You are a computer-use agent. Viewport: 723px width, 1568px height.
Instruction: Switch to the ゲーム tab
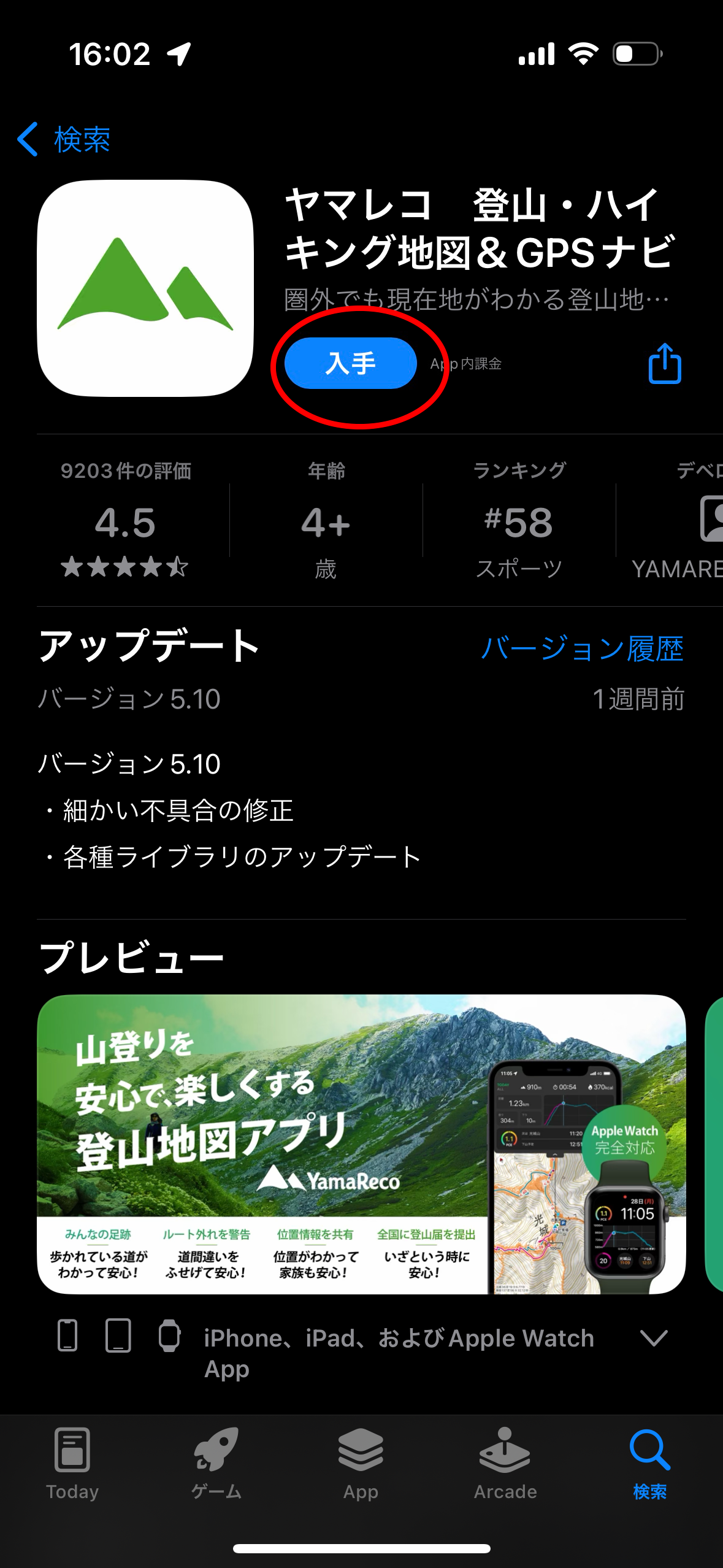[x=216, y=1464]
